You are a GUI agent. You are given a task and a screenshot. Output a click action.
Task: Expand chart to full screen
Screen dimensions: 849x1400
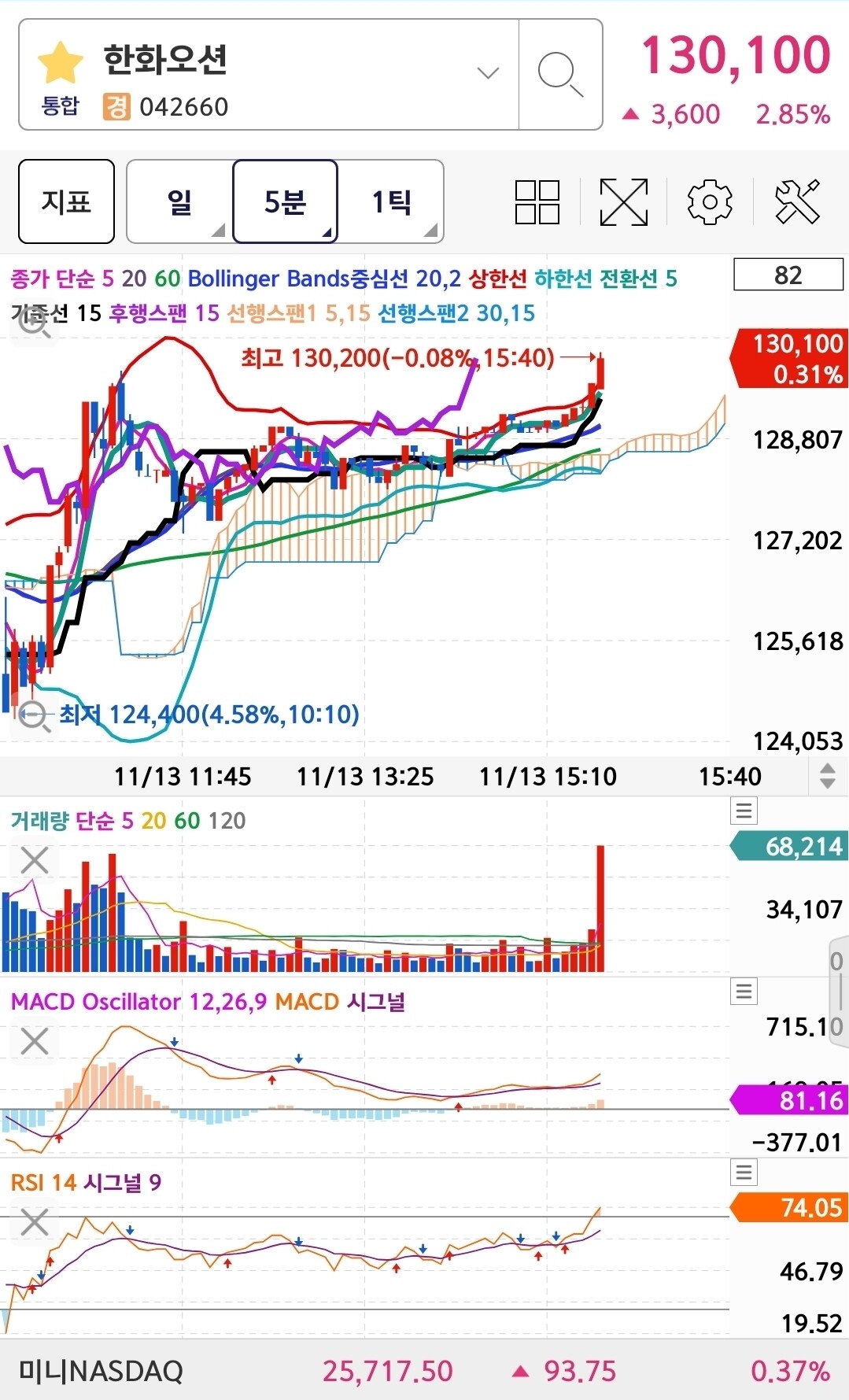pyautogui.click(x=624, y=202)
